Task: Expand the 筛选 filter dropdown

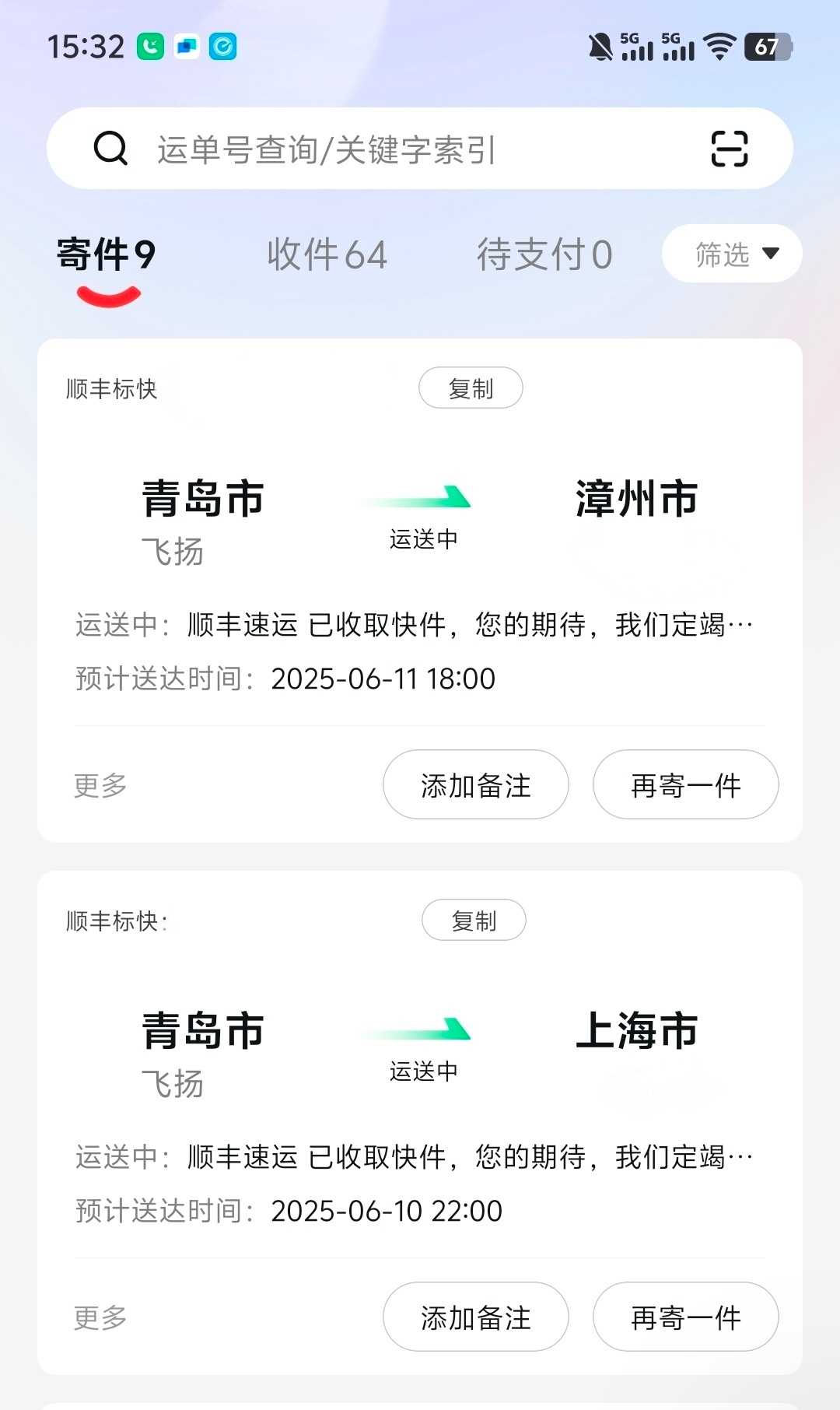Action: pyautogui.click(x=732, y=254)
